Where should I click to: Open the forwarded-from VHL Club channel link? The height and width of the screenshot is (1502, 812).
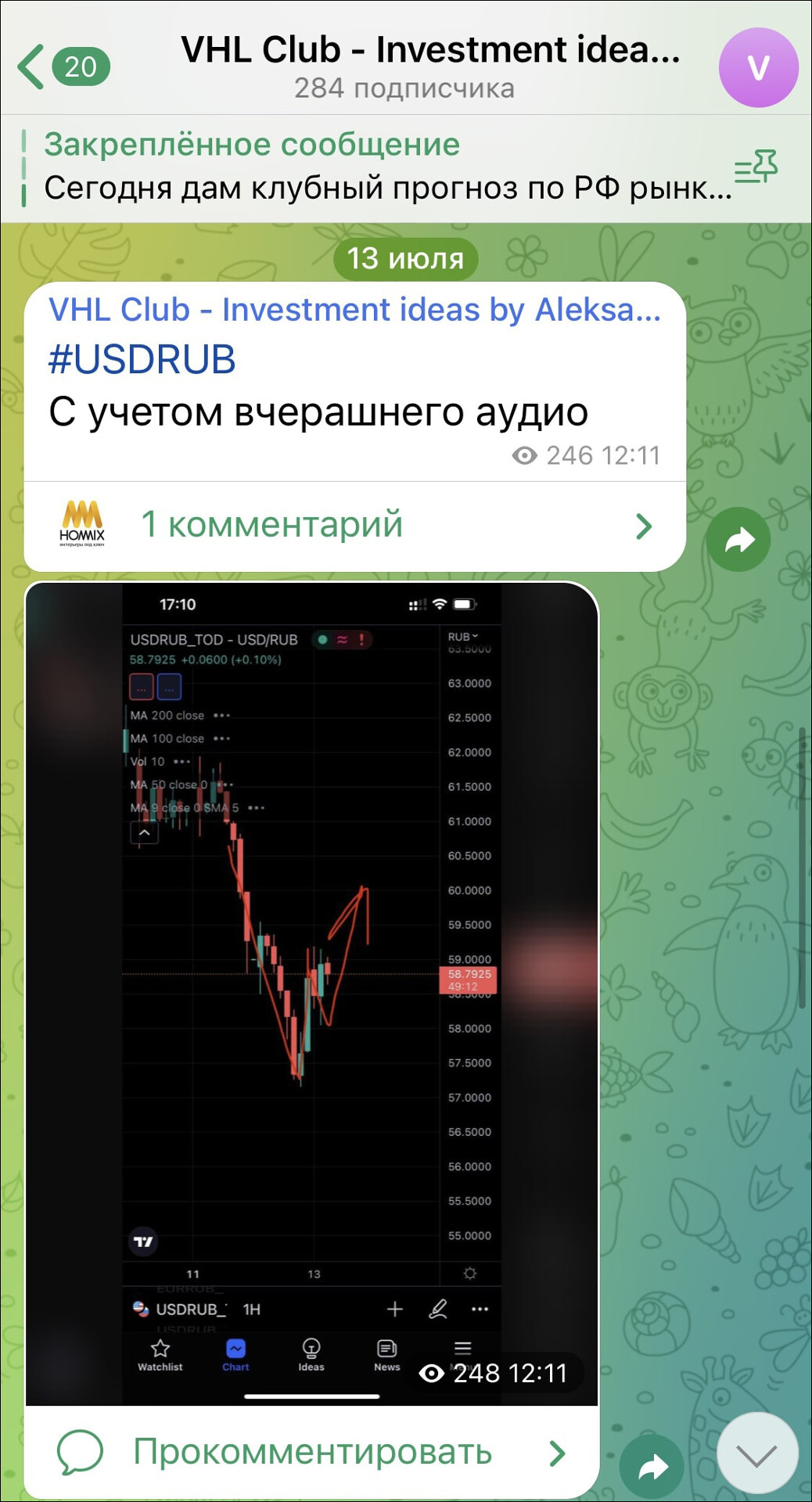point(354,310)
